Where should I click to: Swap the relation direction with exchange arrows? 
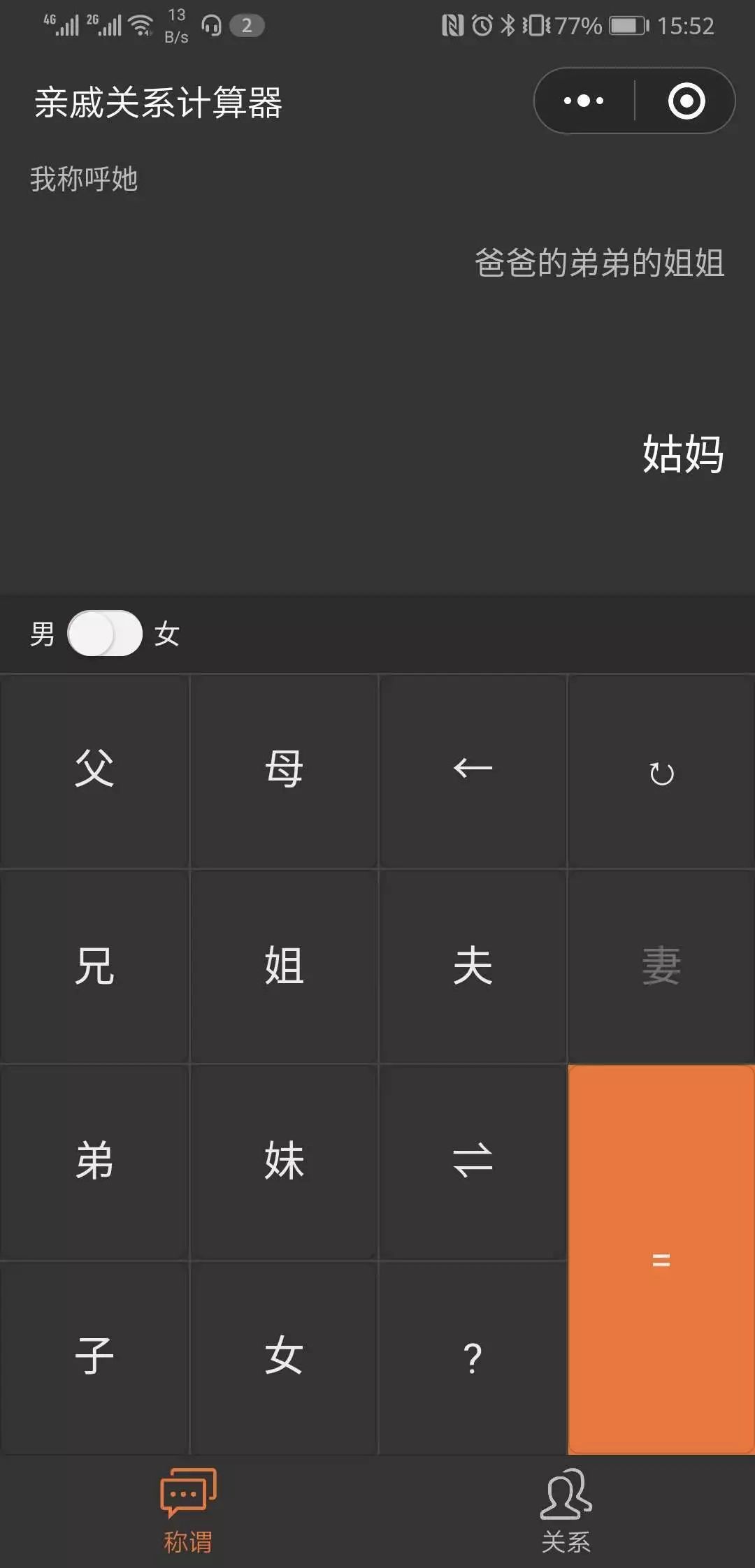[x=473, y=1161]
